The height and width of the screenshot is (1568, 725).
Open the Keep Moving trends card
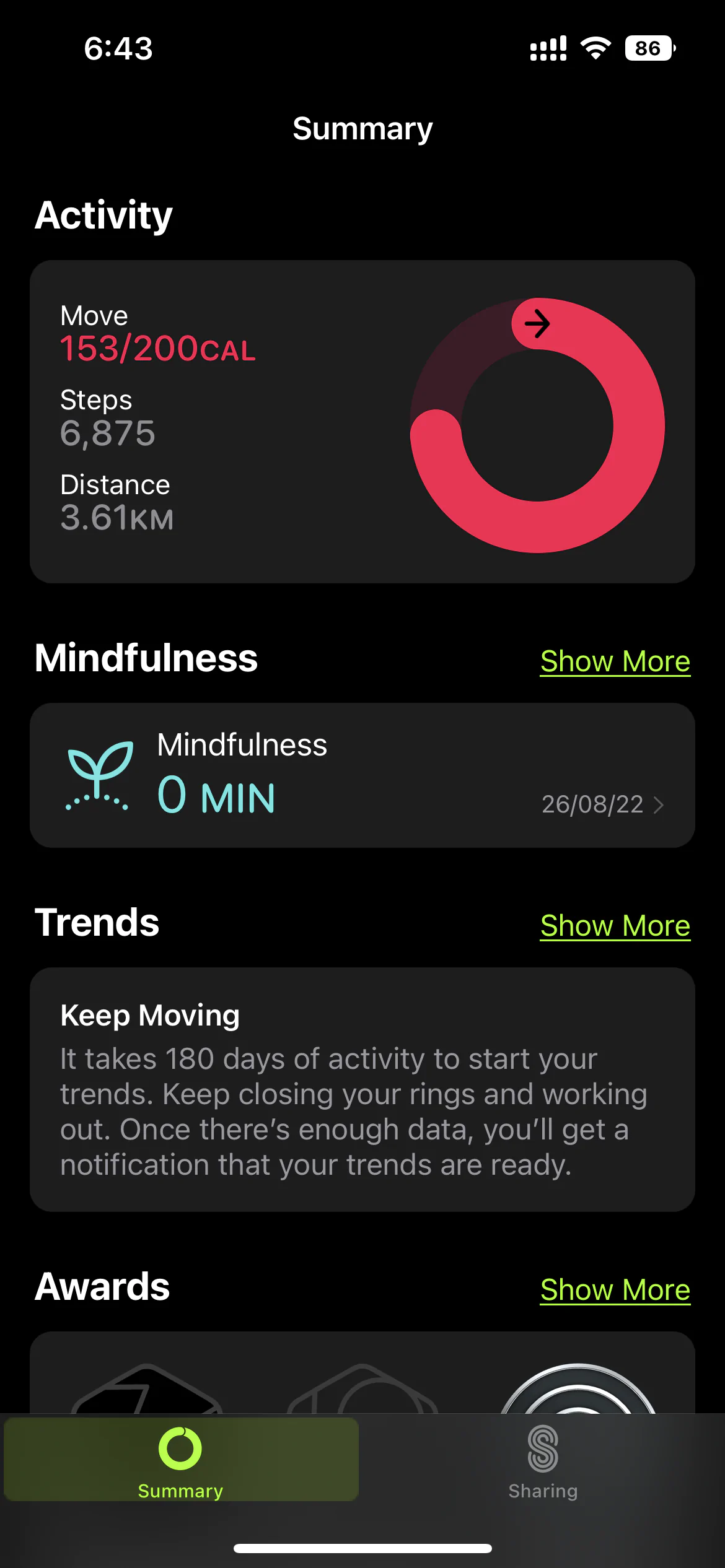[362, 1089]
